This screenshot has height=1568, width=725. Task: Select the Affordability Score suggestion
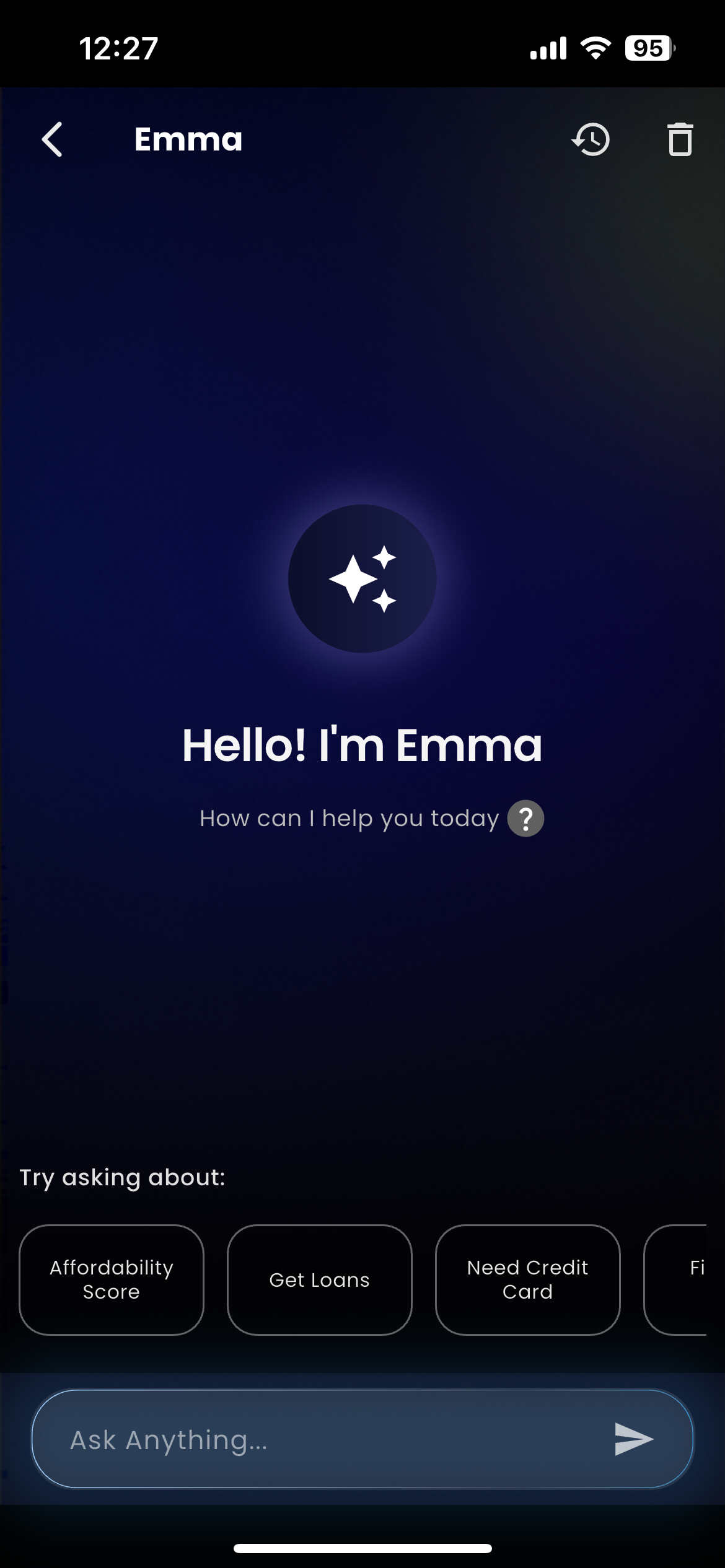[112, 1279]
